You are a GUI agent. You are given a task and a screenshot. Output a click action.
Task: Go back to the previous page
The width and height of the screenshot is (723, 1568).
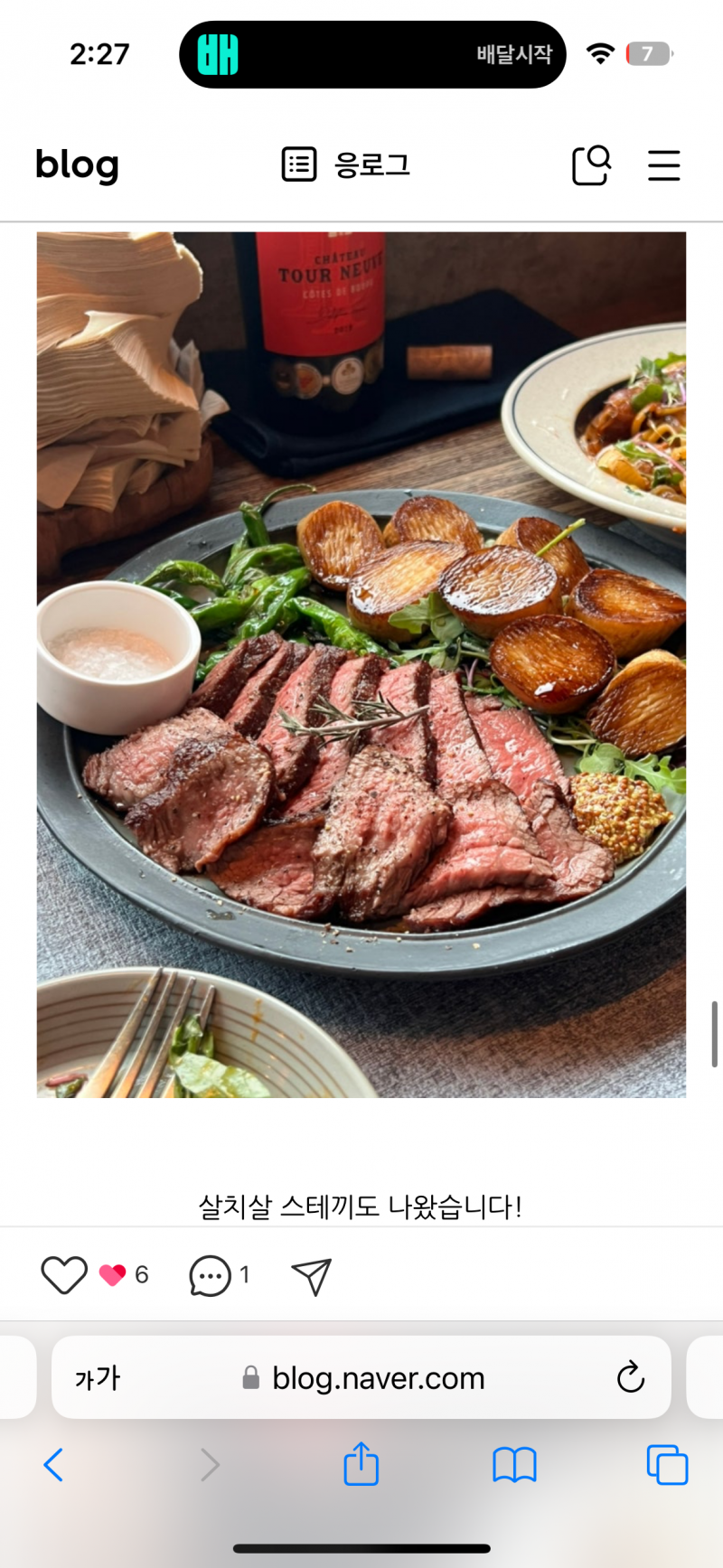point(54,1465)
